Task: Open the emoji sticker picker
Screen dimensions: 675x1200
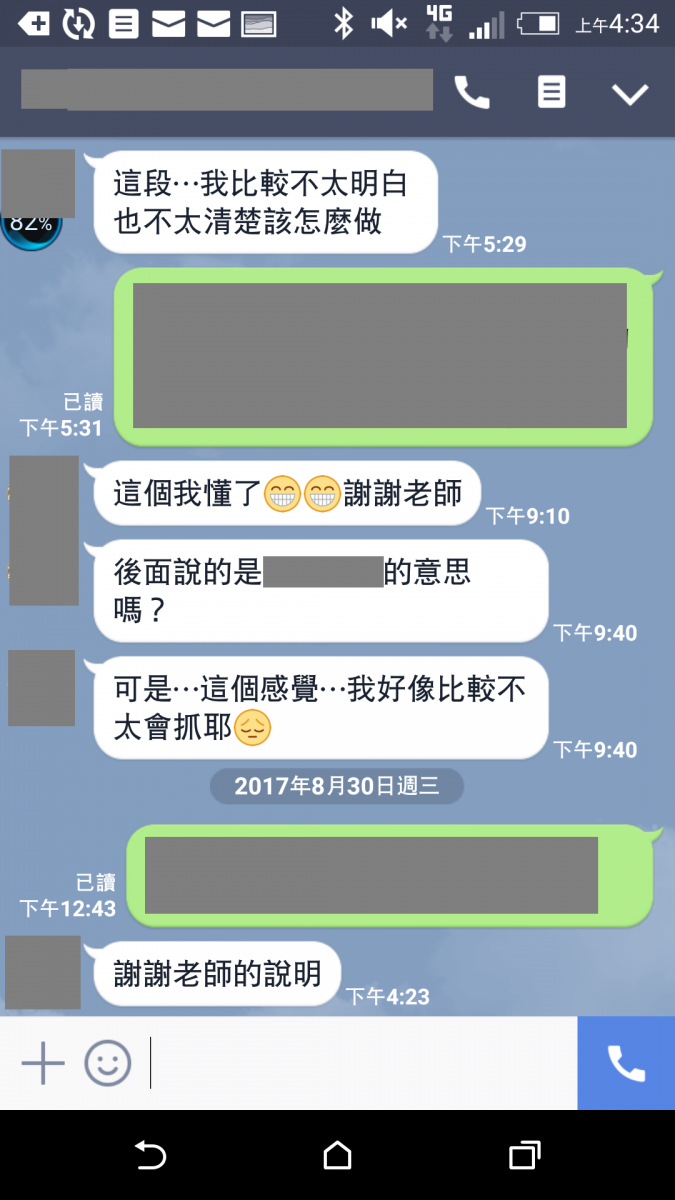Action: click(x=107, y=1063)
